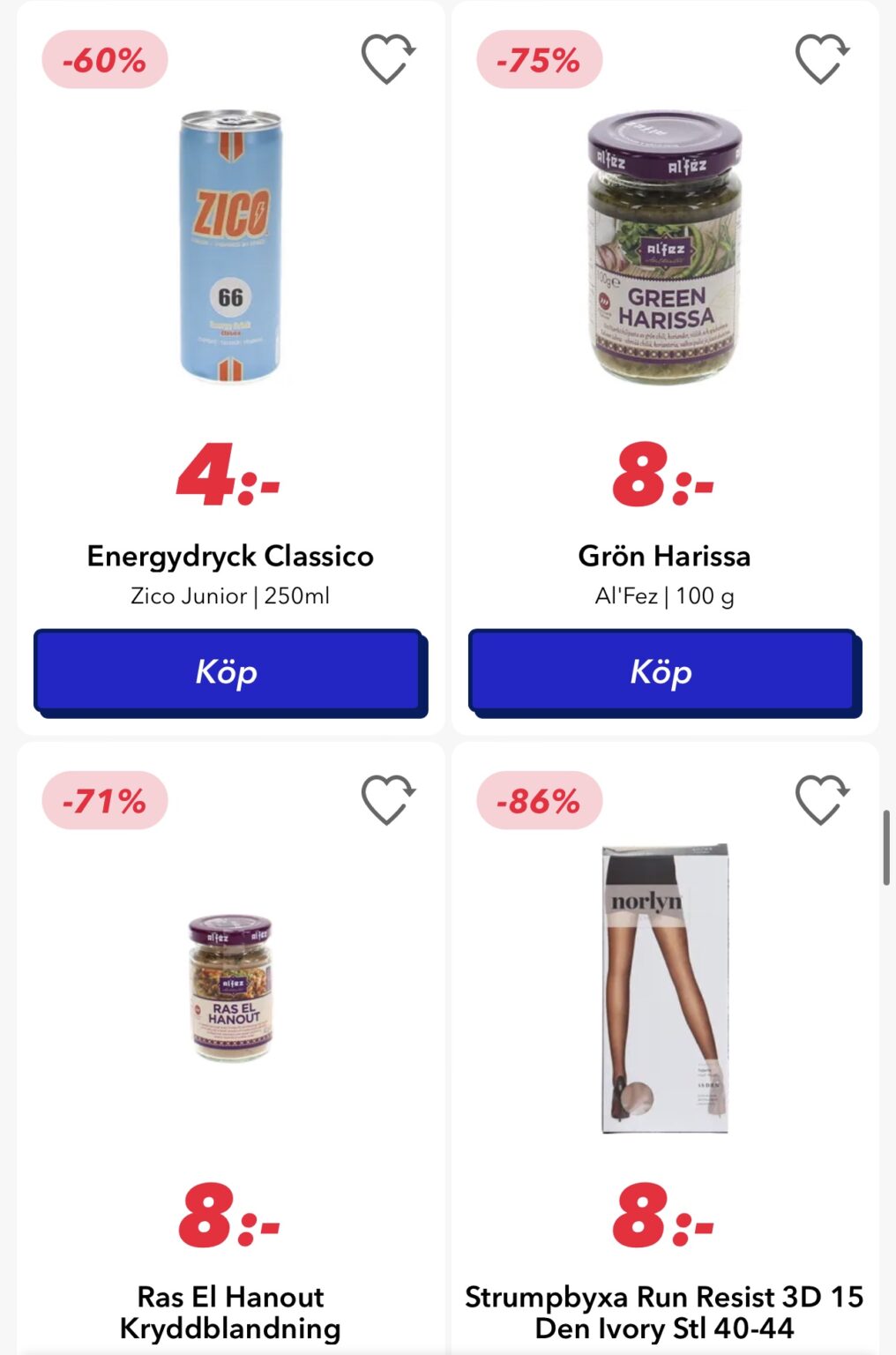
Task: Open the Zico energy drink product image
Action: point(230,246)
